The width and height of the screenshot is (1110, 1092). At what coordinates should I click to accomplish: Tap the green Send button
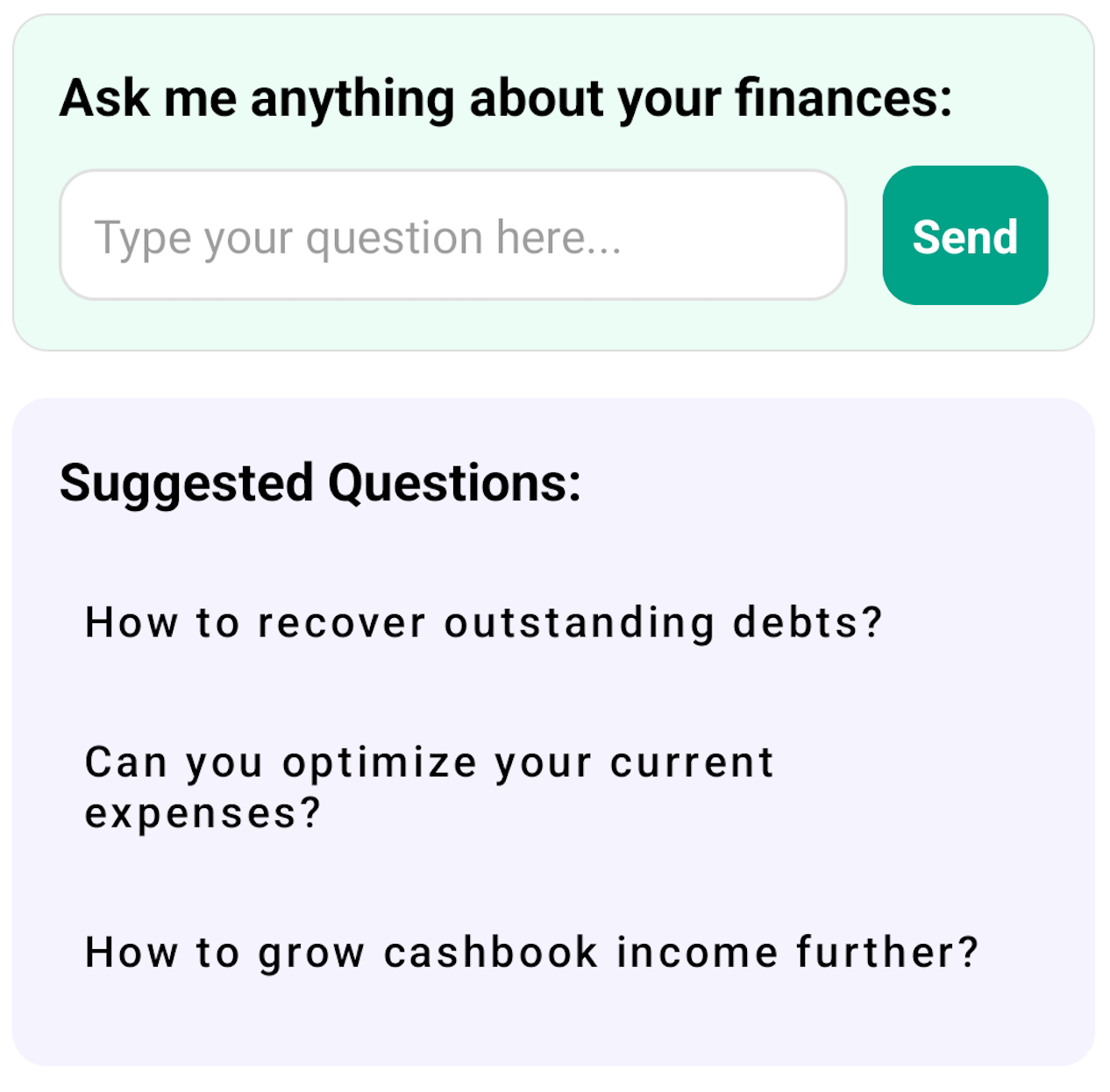click(x=964, y=236)
